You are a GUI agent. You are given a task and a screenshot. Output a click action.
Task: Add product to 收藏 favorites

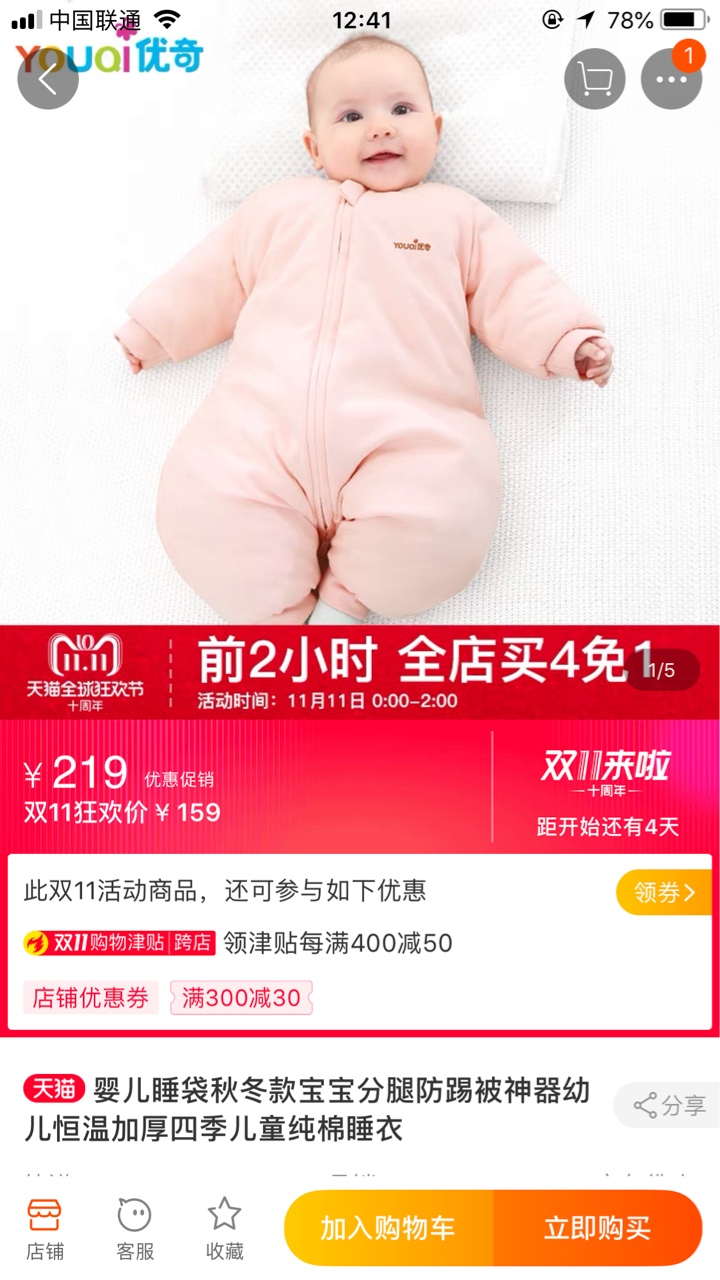[x=225, y=1228]
